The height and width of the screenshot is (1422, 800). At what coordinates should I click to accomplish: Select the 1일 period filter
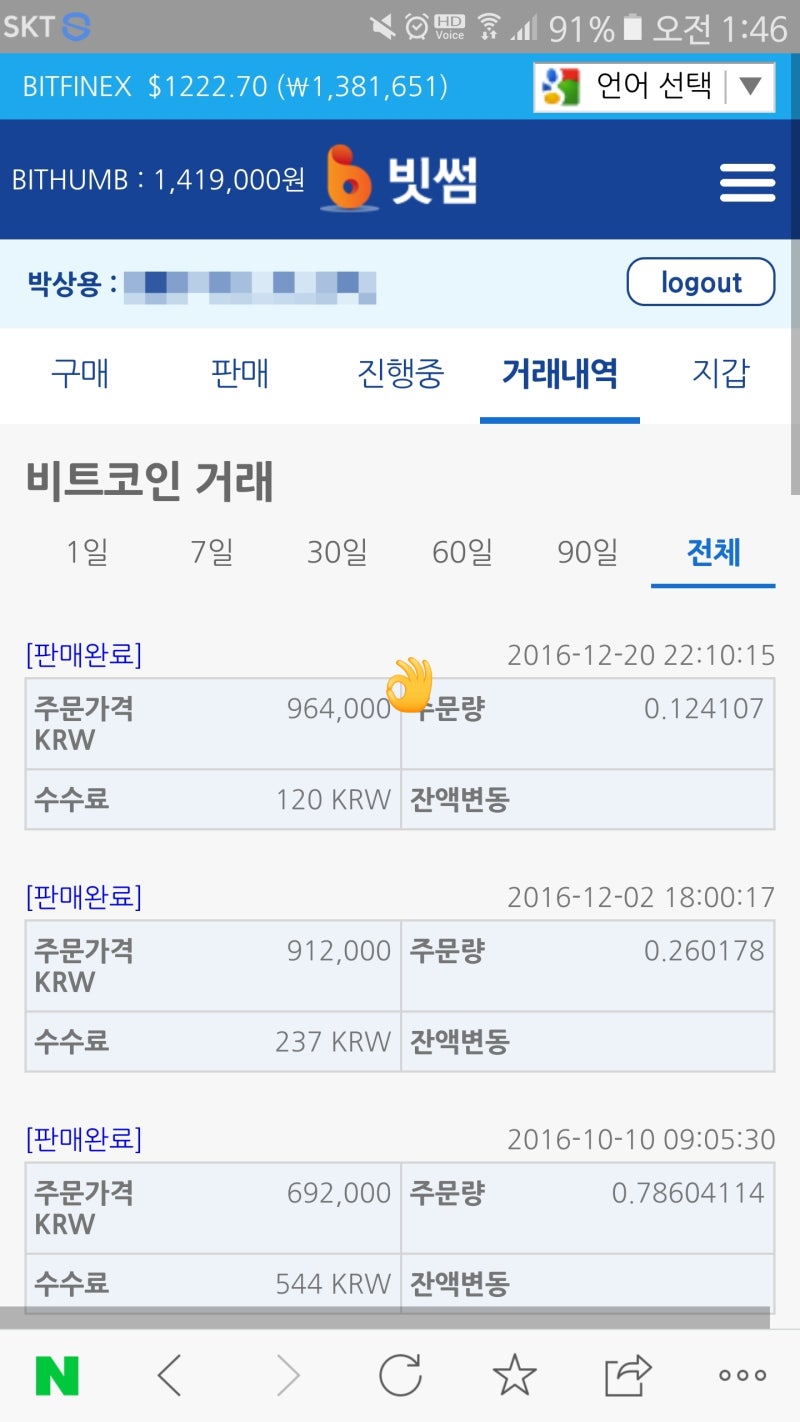(86, 551)
